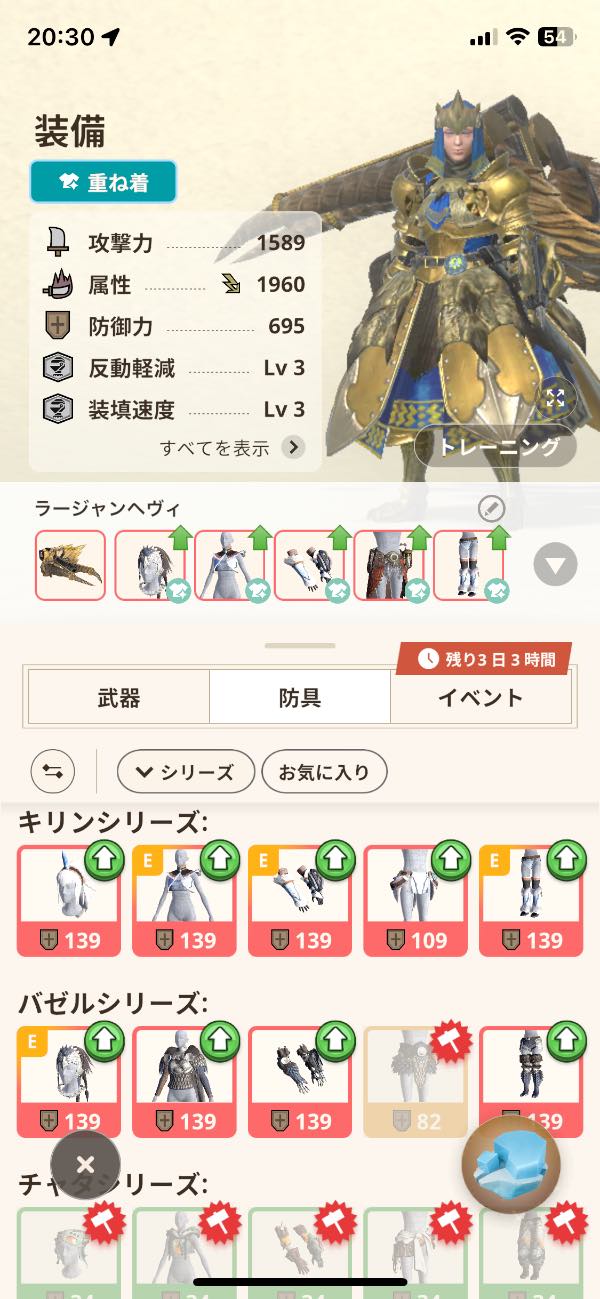The image size is (600, 1299).
Task: Tap the swap sort order icon
Action: click(x=53, y=771)
